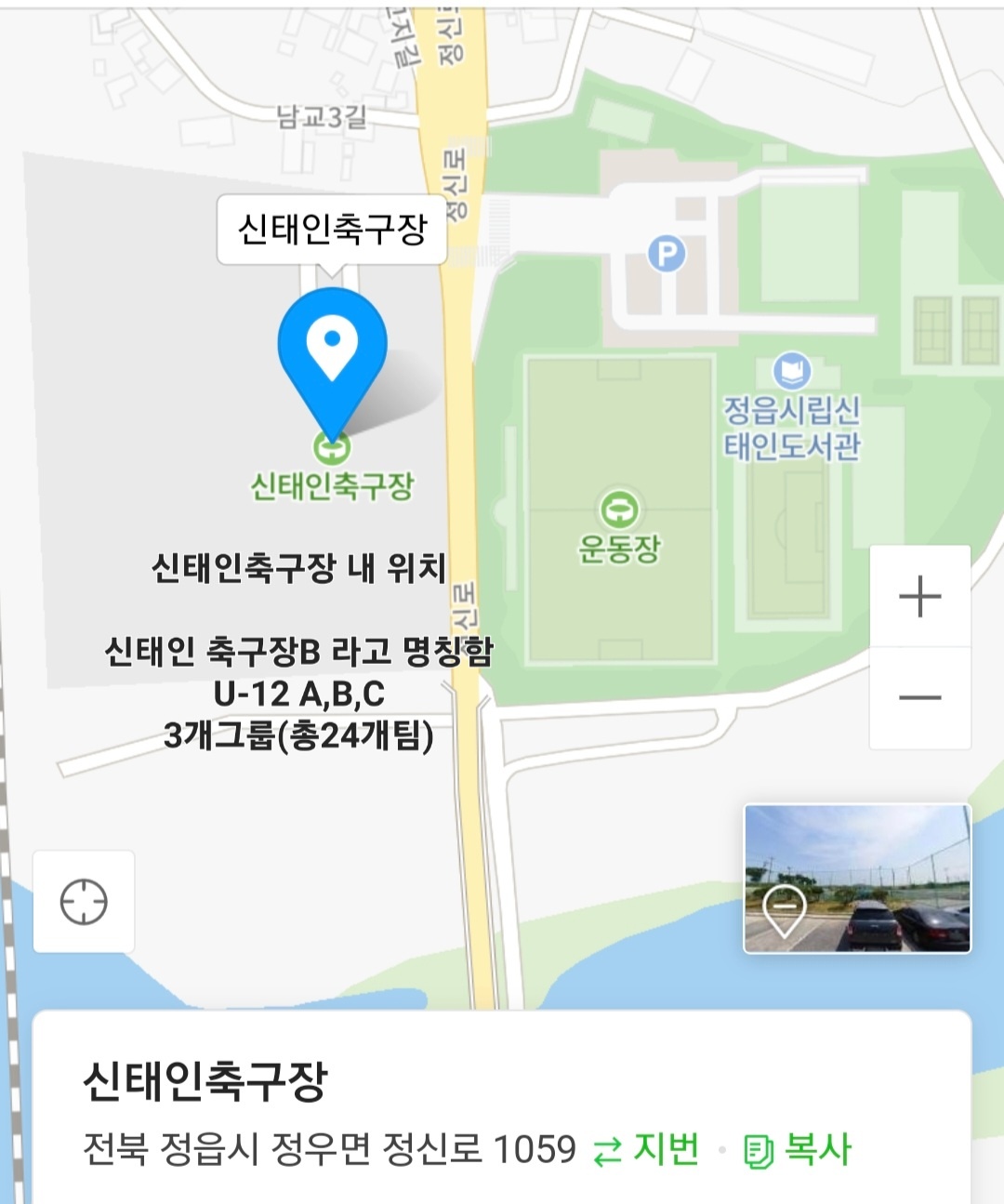
Task: Copy the address with 복사
Action: [799, 1150]
